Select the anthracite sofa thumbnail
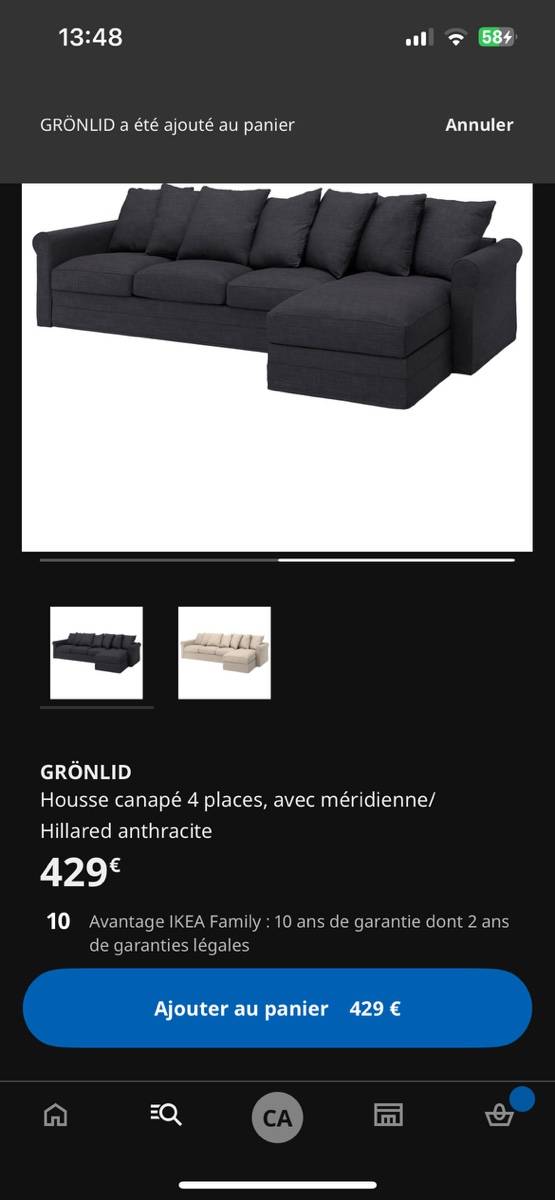The height and width of the screenshot is (1200, 555). (97, 653)
